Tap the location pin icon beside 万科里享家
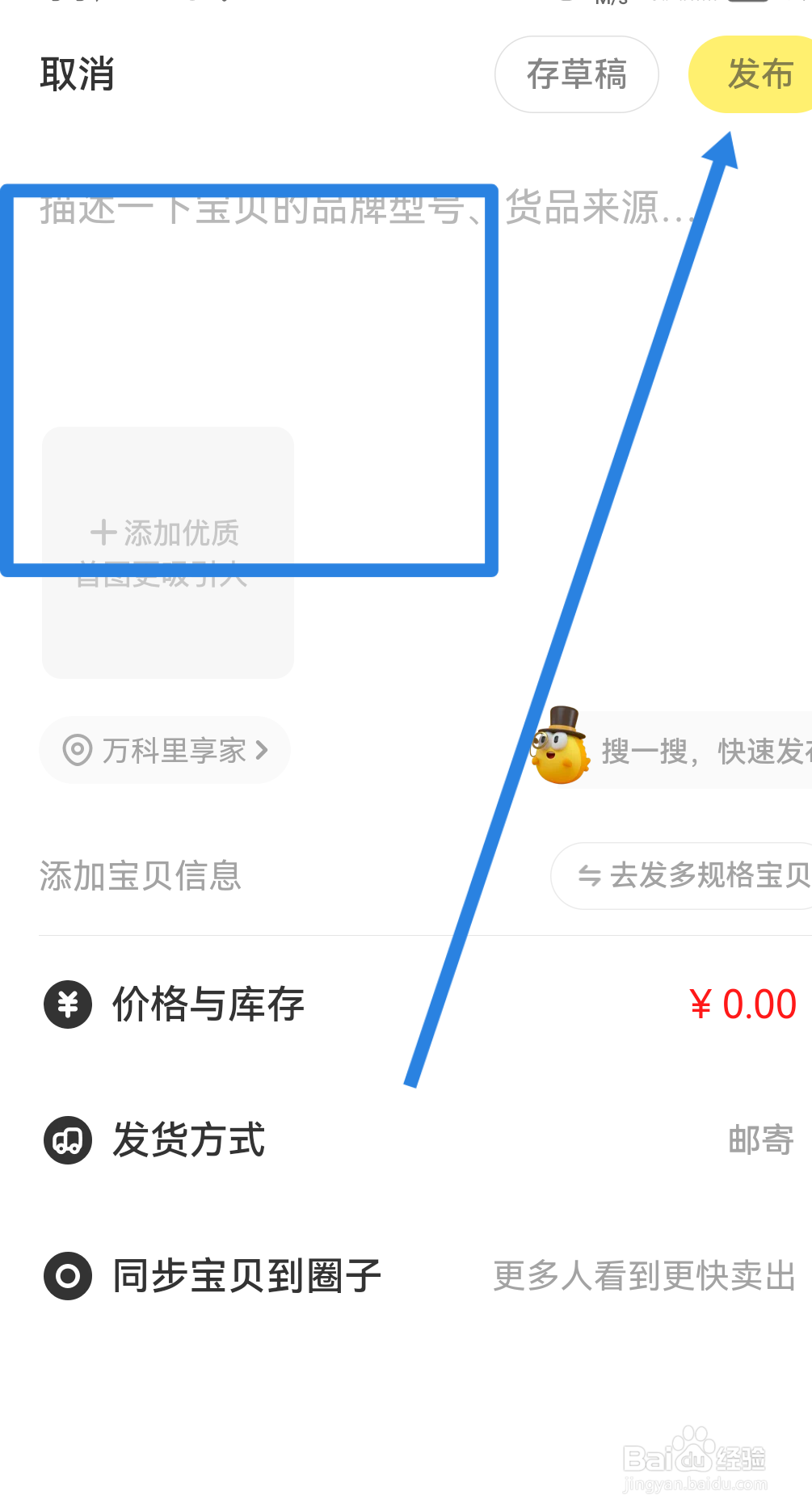 (x=75, y=750)
